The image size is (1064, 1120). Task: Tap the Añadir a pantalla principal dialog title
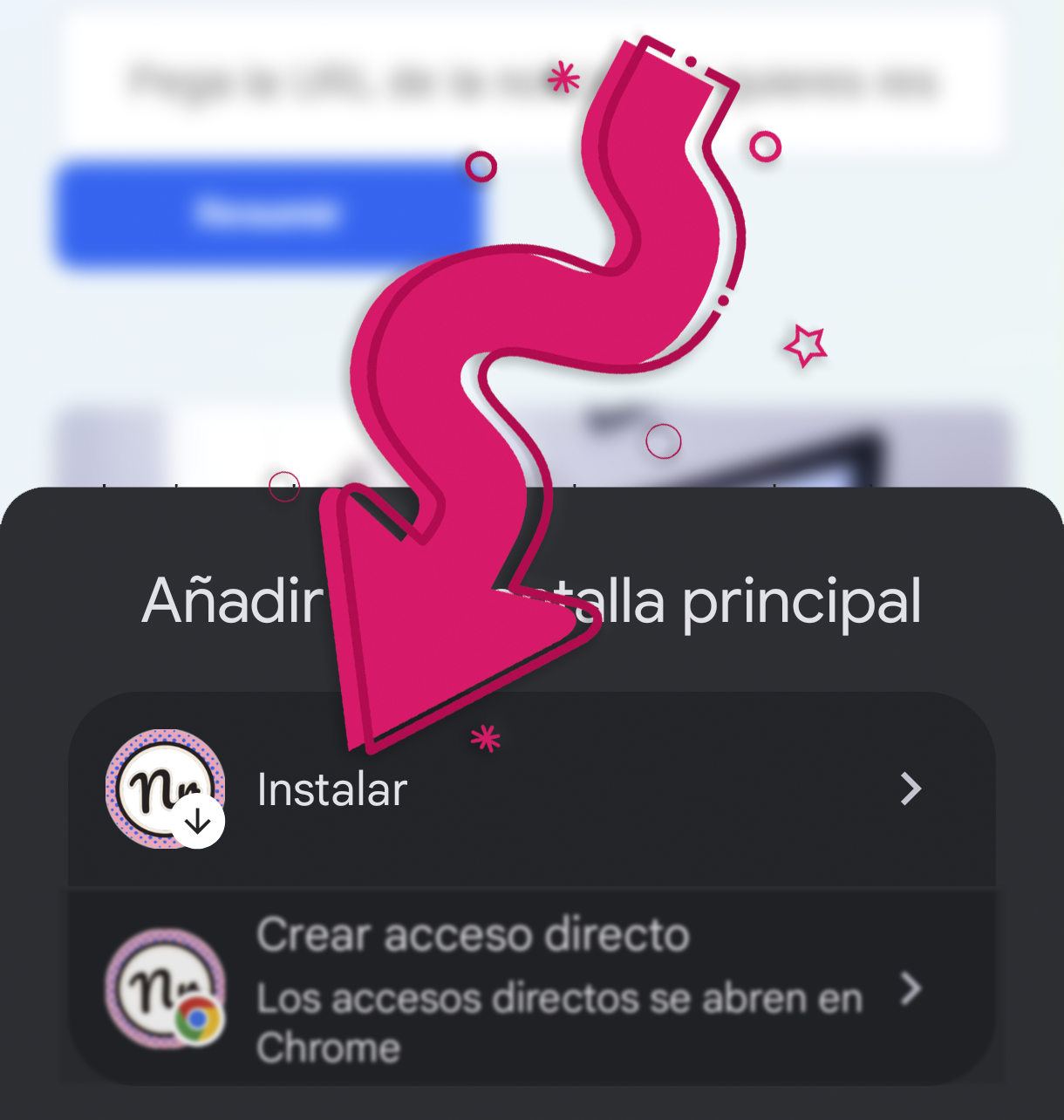[x=532, y=599]
